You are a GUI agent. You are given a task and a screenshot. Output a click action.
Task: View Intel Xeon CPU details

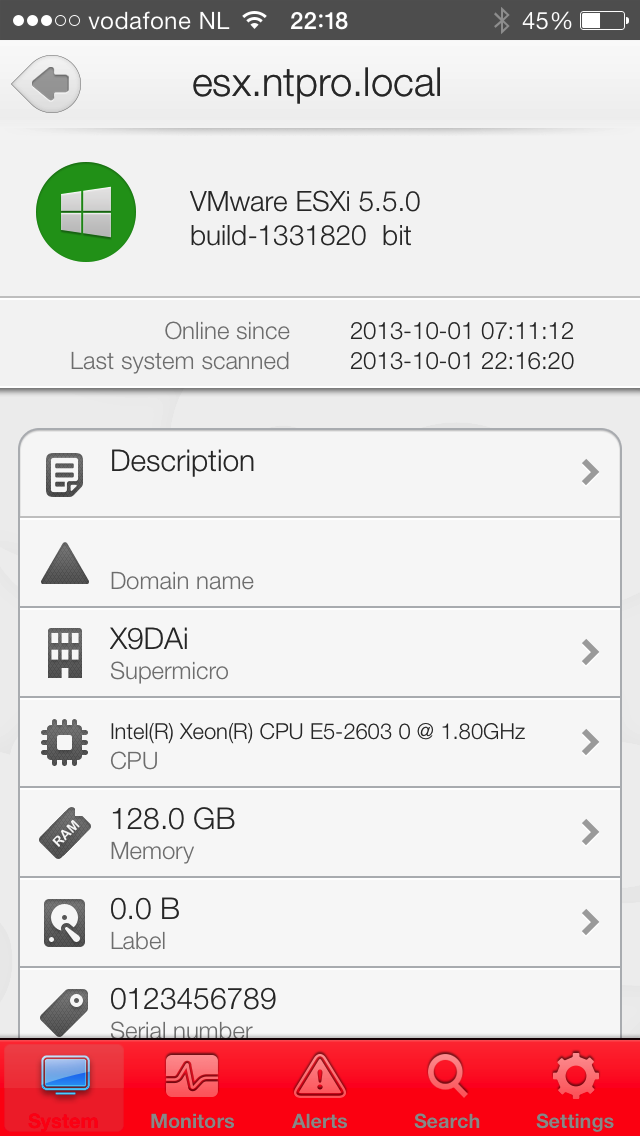pos(320,743)
